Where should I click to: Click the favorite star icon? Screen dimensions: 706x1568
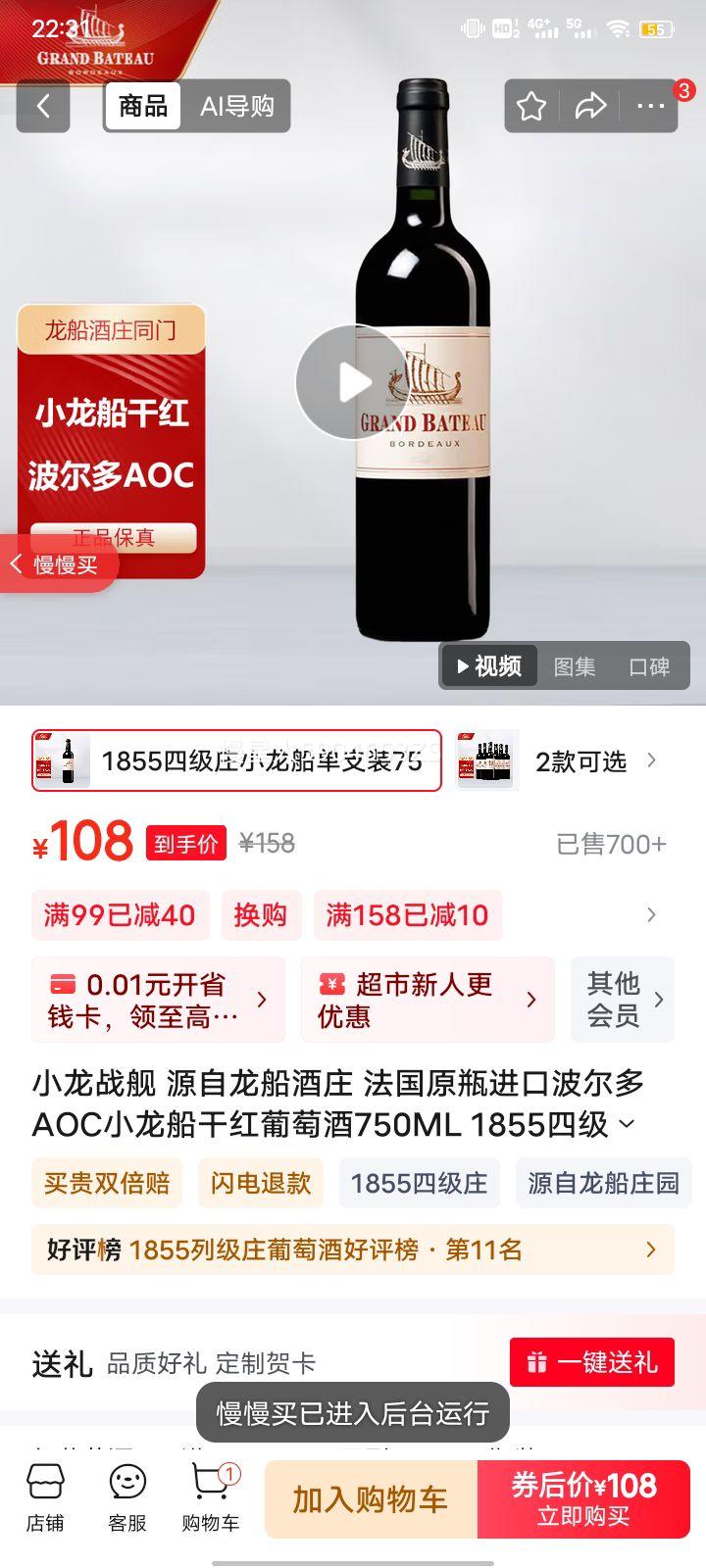[530, 108]
